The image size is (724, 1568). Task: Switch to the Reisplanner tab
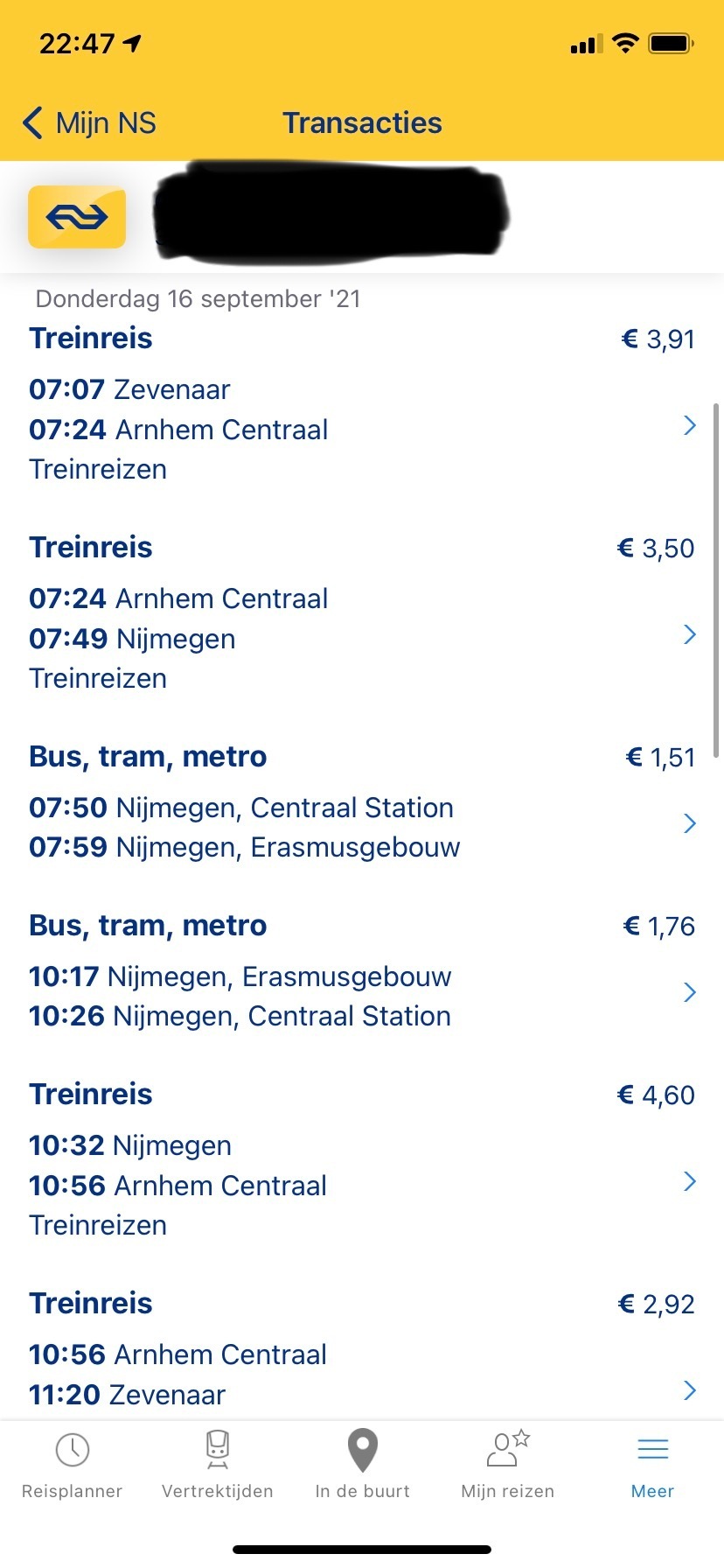point(72,1466)
